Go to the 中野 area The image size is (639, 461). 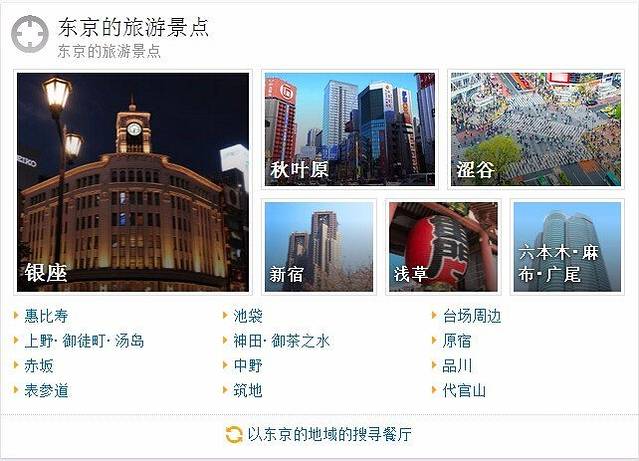pos(247,366)
